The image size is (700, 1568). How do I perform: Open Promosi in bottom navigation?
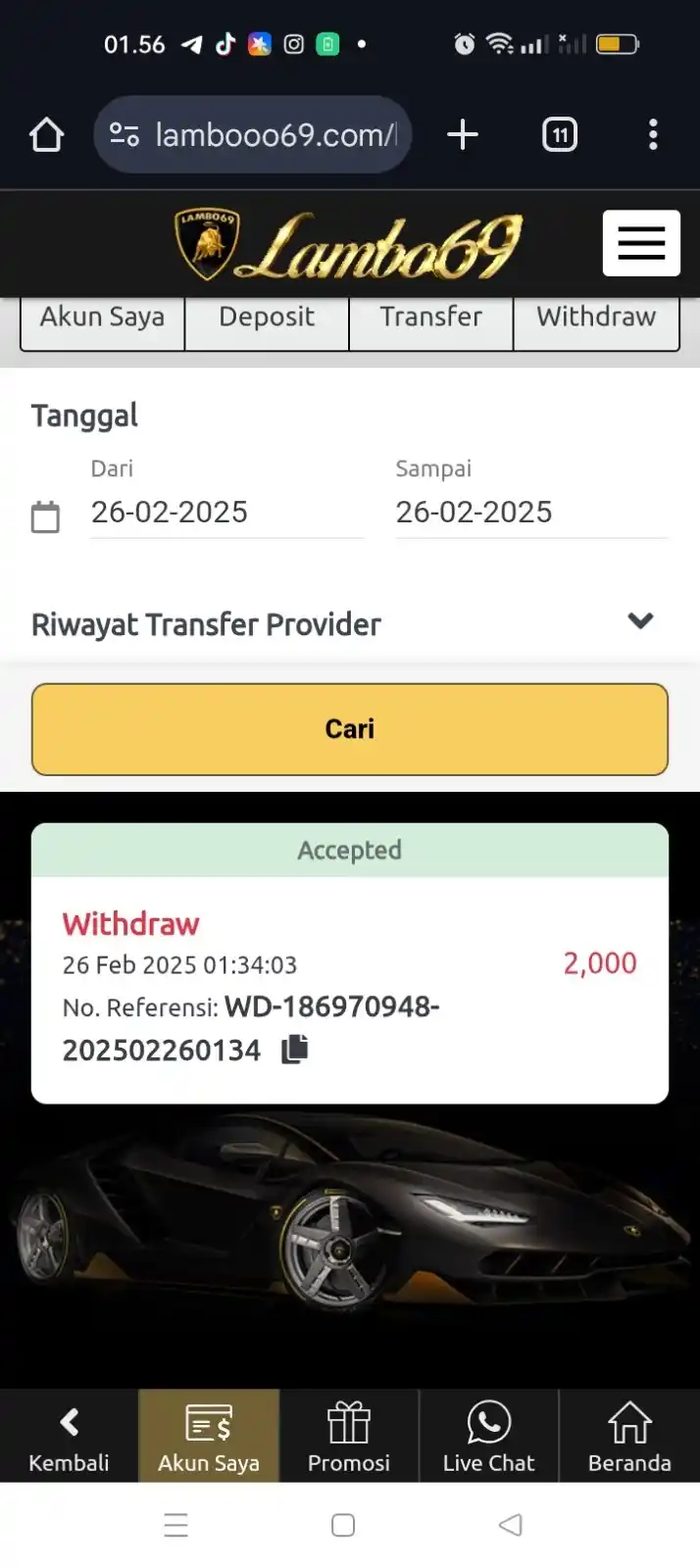(349, 1437)
